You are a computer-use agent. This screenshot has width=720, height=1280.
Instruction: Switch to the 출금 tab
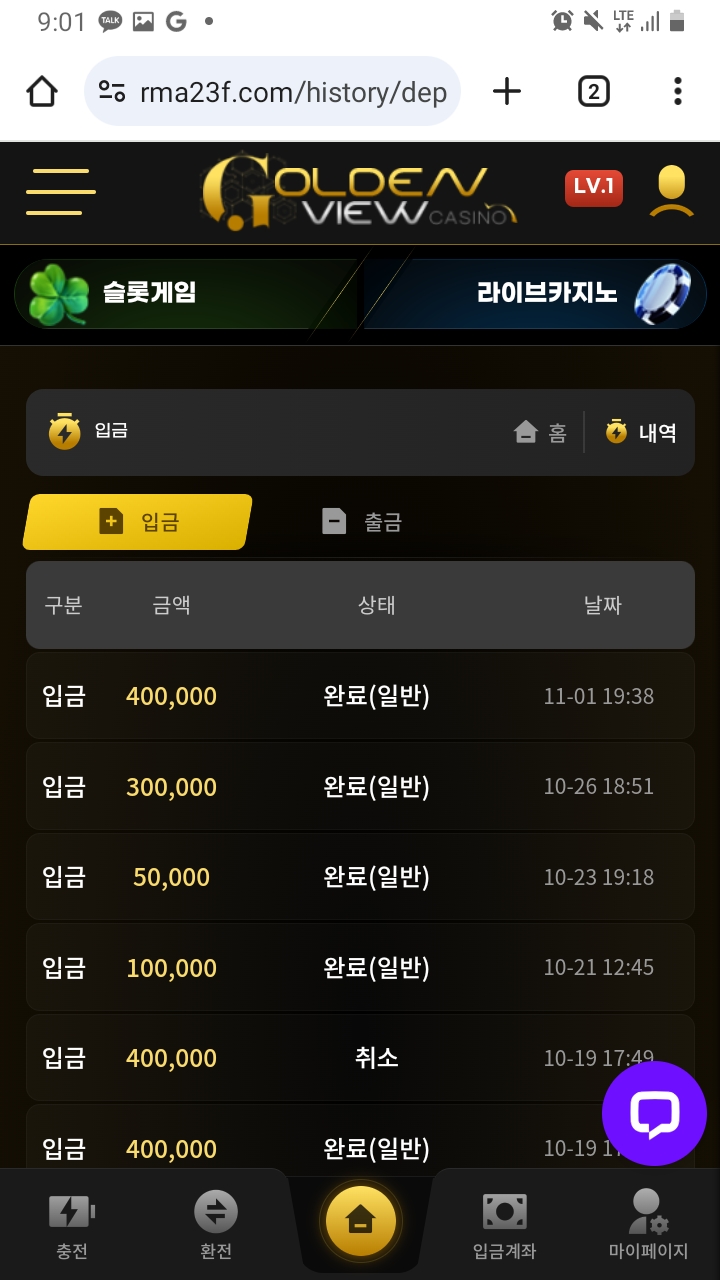(x=362, y=522)
